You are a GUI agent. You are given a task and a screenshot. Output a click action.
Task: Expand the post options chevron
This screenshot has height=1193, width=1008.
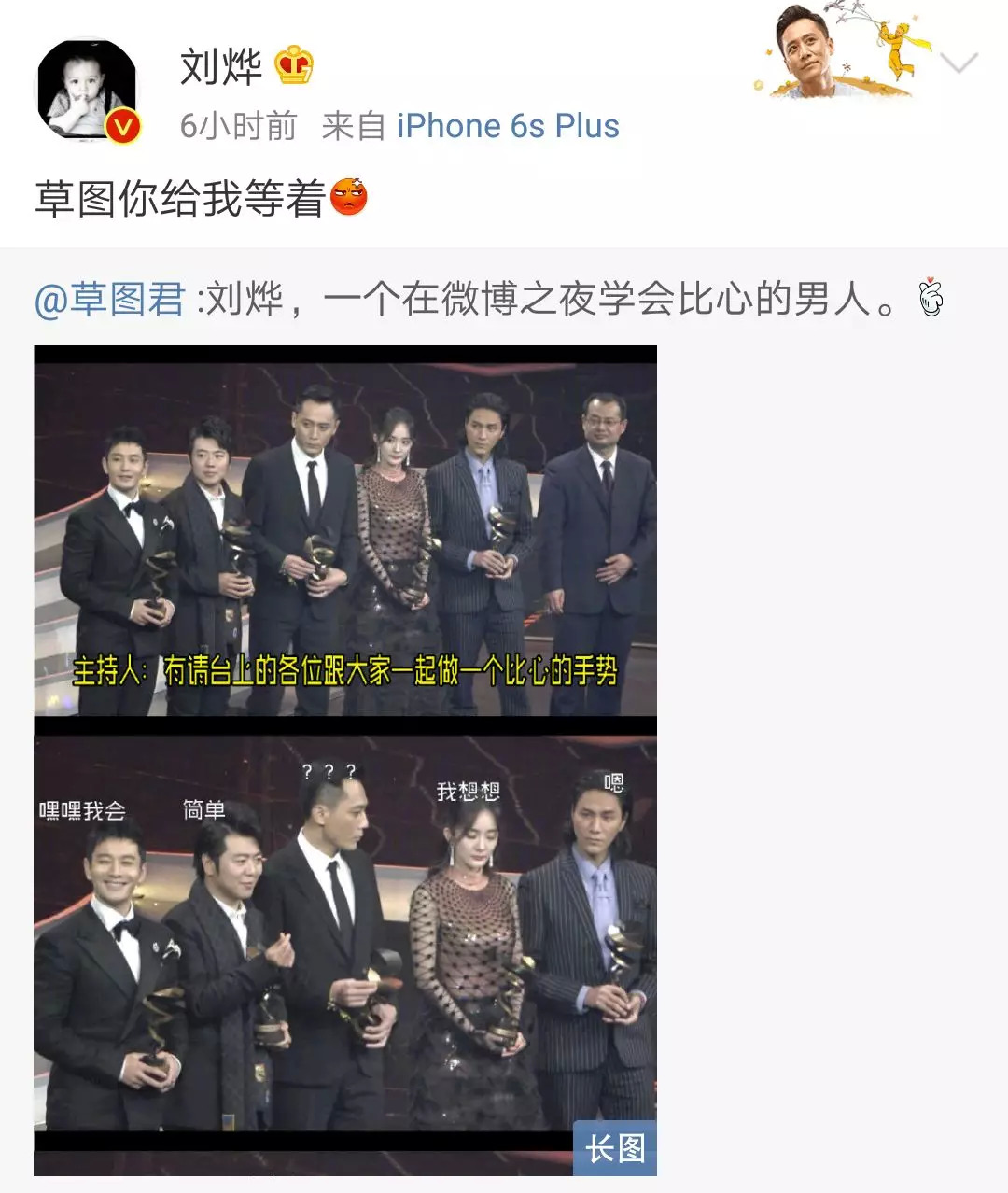coord(959,63)
